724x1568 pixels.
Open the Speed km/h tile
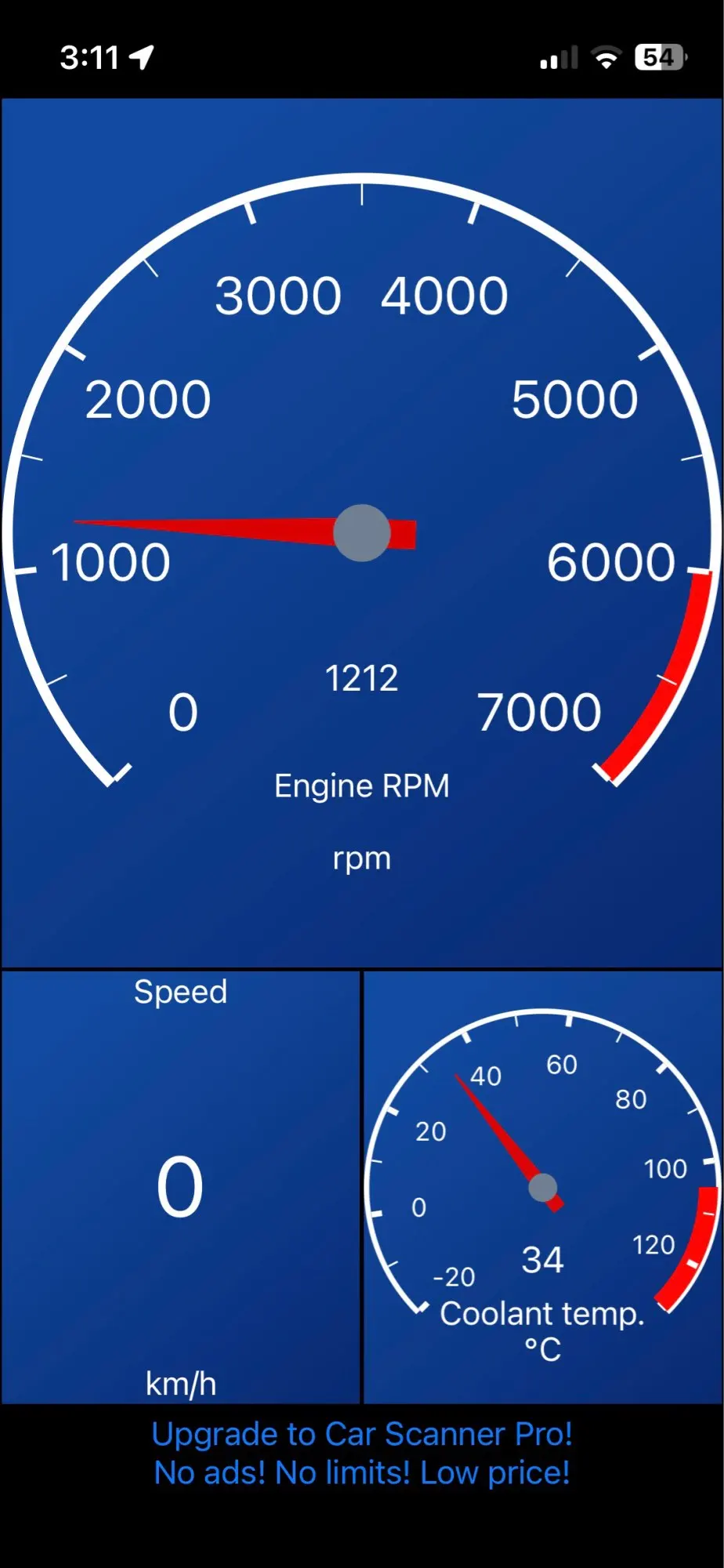pos(180,1187)
